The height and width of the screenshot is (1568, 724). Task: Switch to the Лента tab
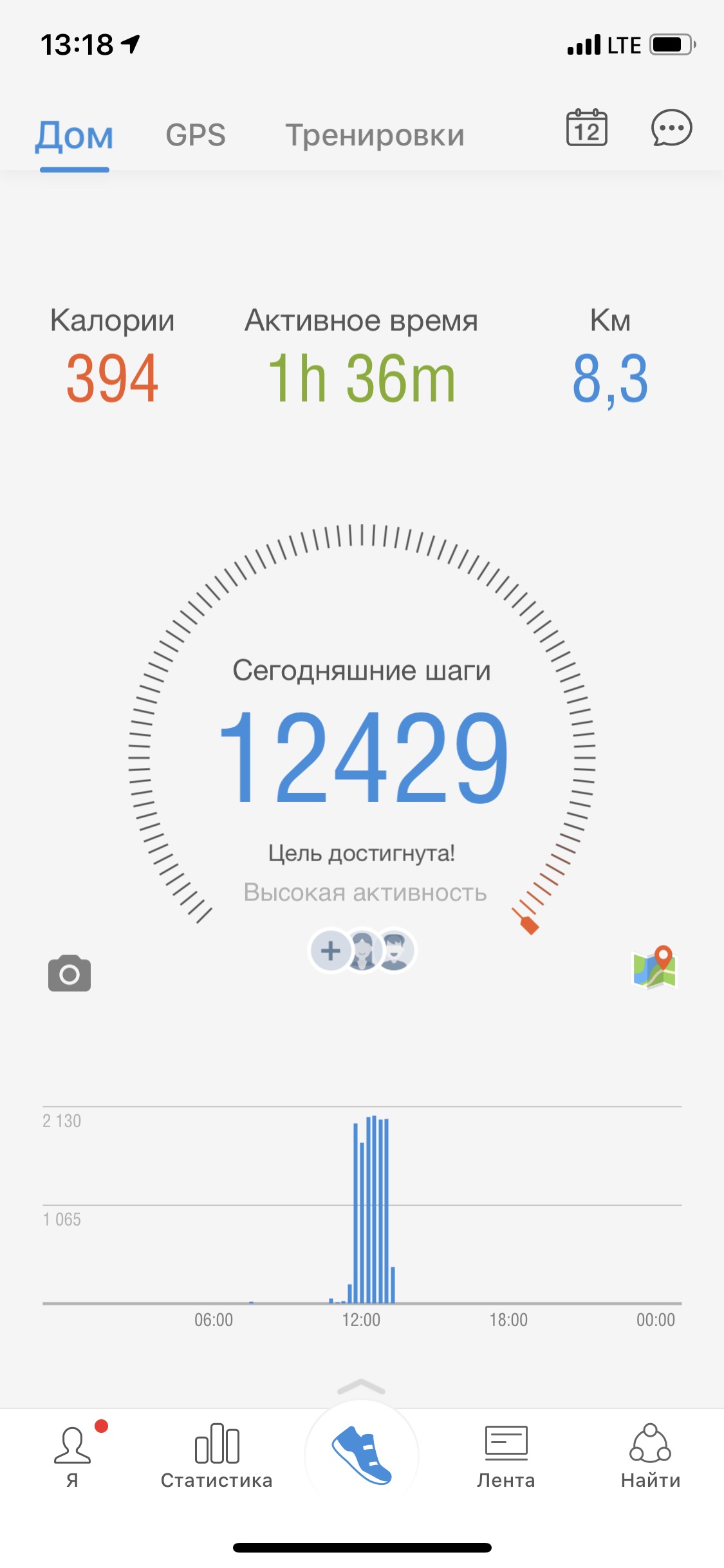tap(506, 1456)
